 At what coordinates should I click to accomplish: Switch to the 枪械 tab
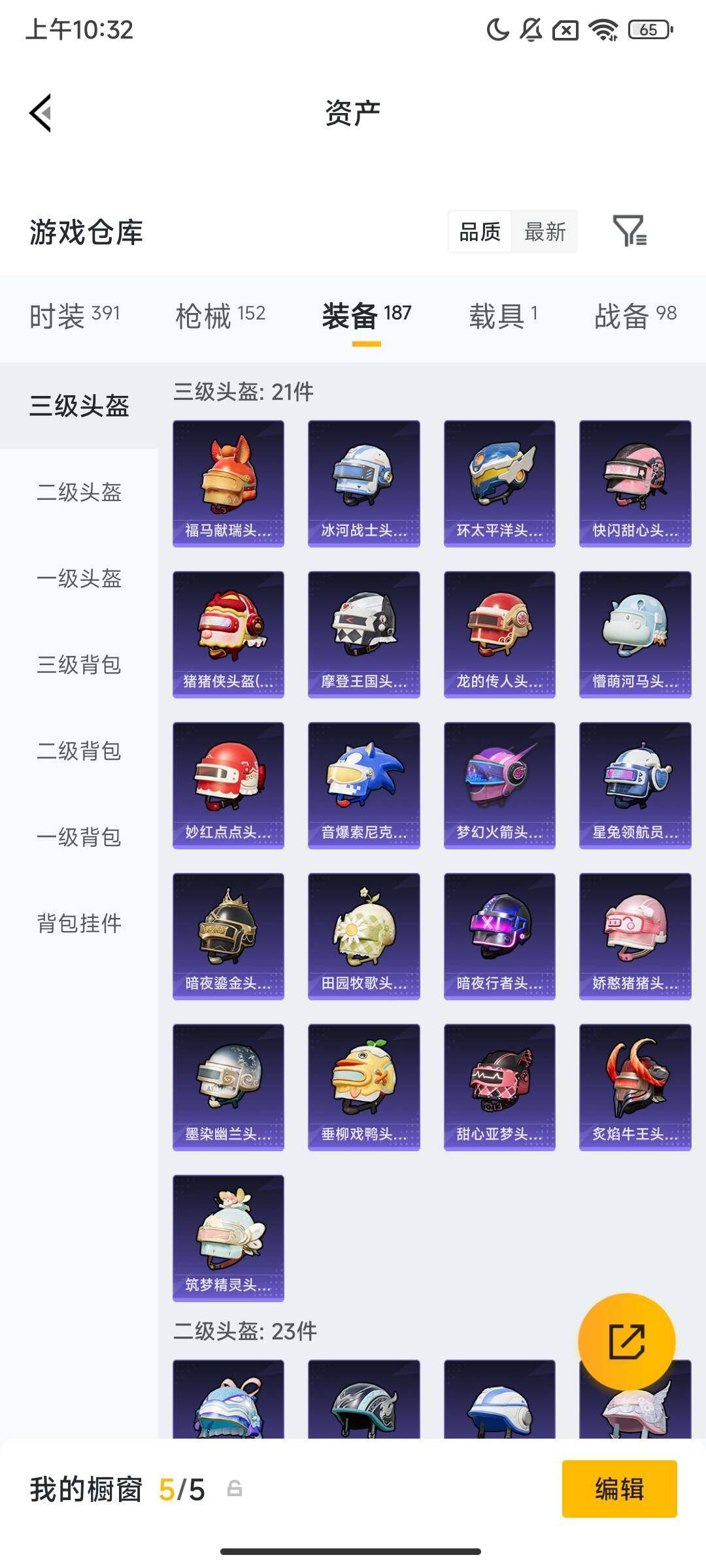click(x=220, y=316)
